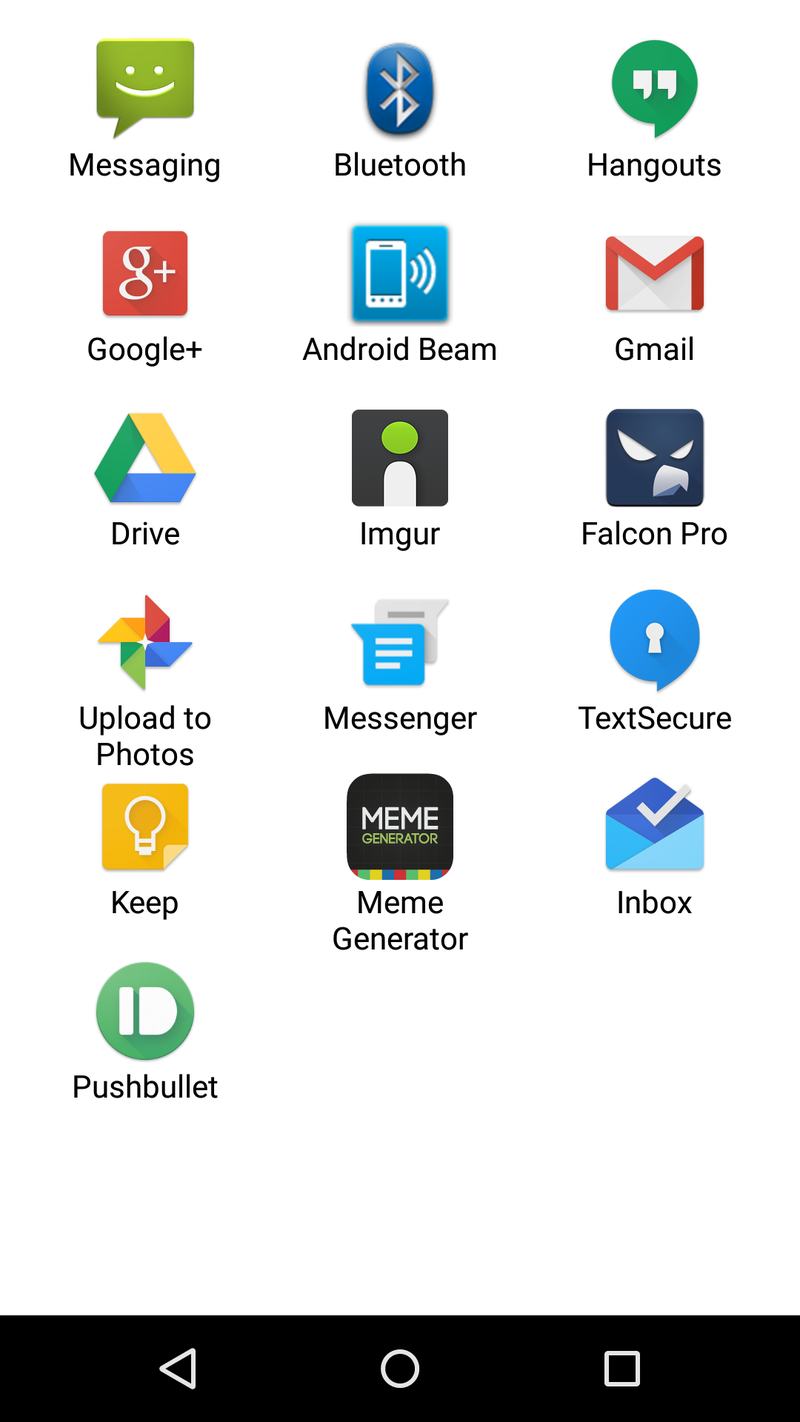Open the recent apps overview

[x=622, y=1368]
